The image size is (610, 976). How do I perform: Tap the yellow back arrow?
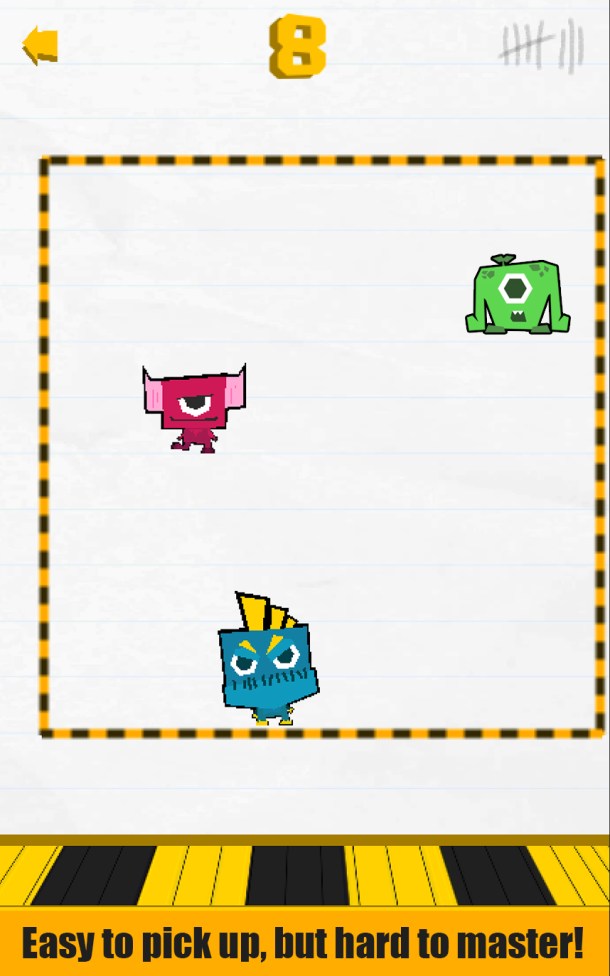click(41, 46)
